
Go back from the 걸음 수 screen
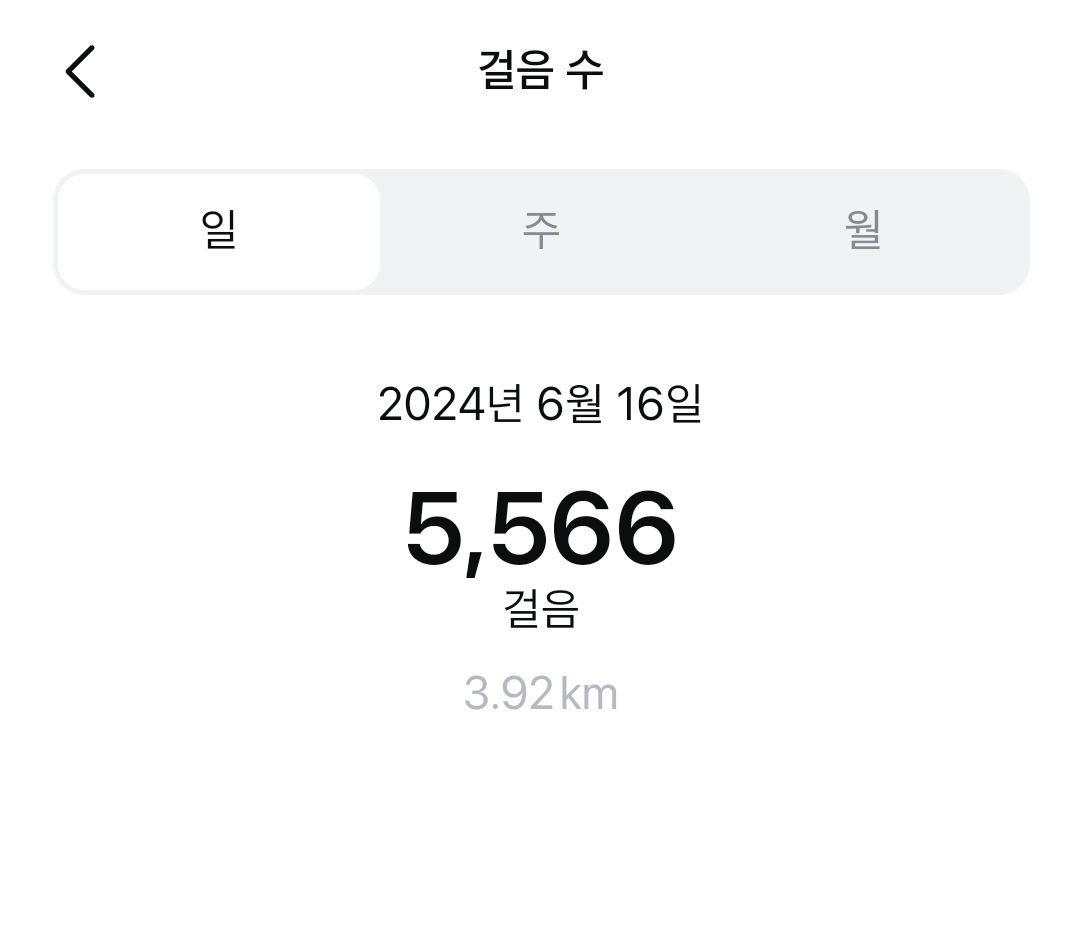click(x=80, y=72)
